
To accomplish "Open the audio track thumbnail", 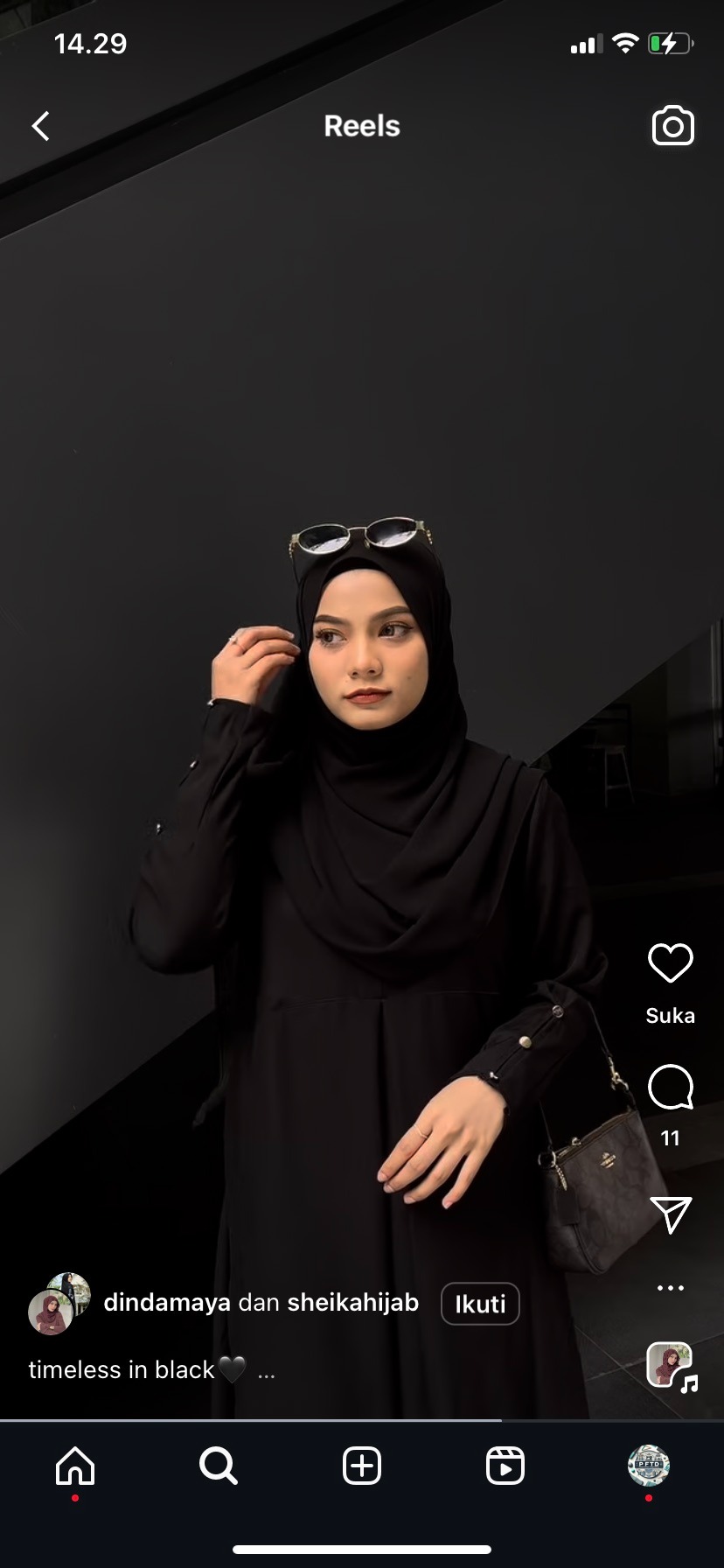I will click(671, 1366).
